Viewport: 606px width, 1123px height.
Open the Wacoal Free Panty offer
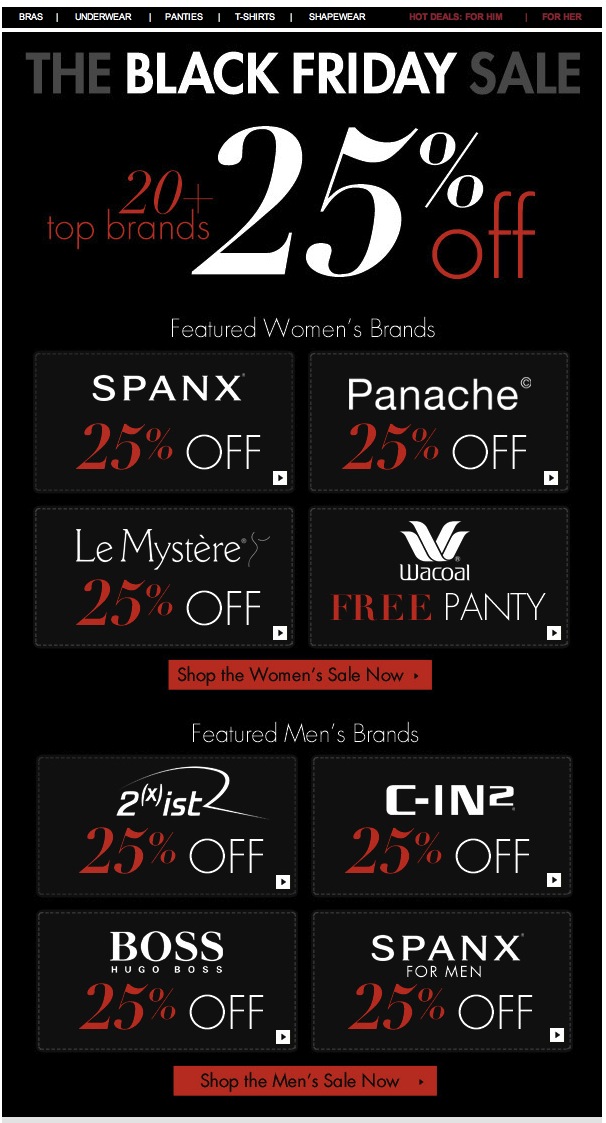pos(438,577)
